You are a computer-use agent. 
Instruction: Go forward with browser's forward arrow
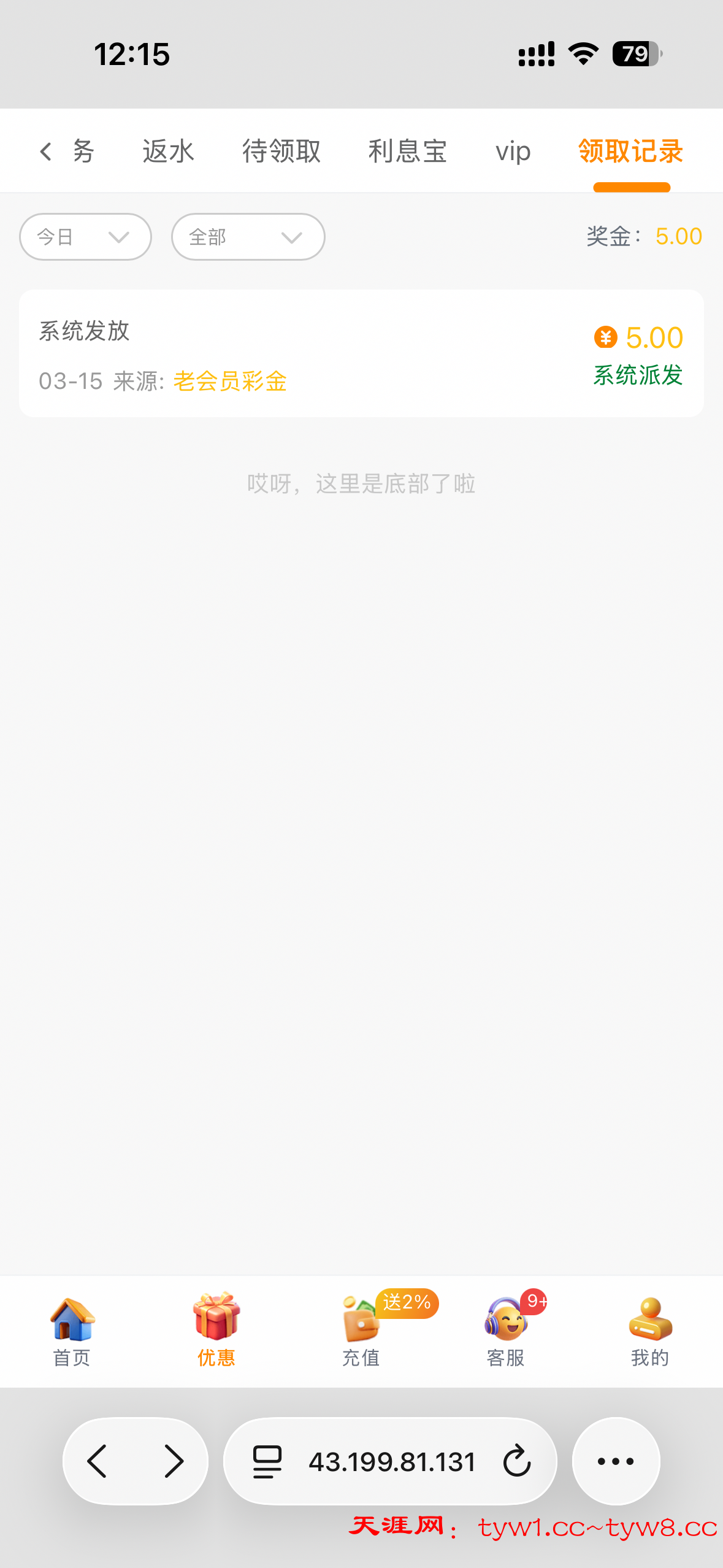(174, 1461)
